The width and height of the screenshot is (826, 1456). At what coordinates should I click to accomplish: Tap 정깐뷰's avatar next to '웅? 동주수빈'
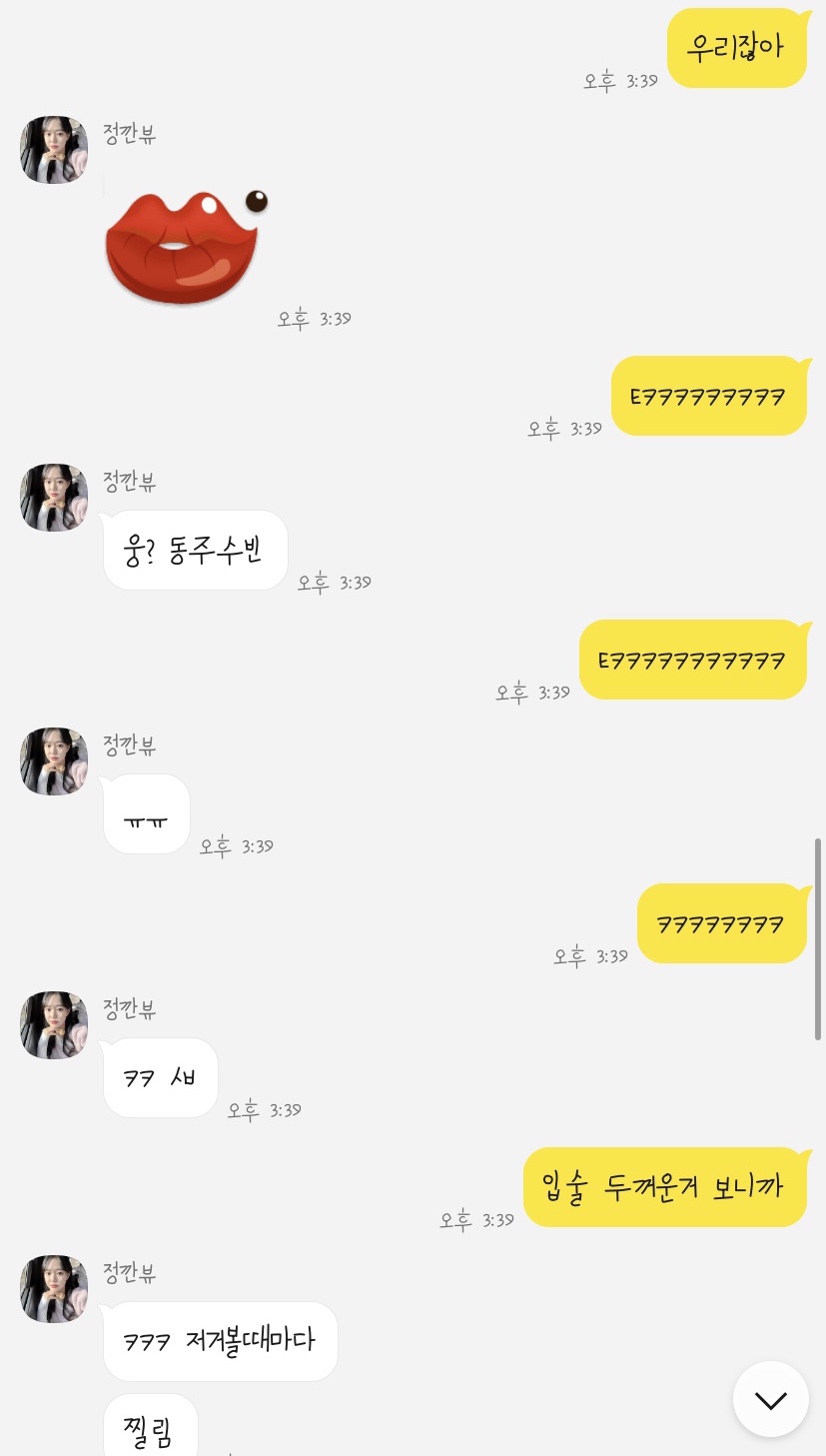click(x=54, y=498)
